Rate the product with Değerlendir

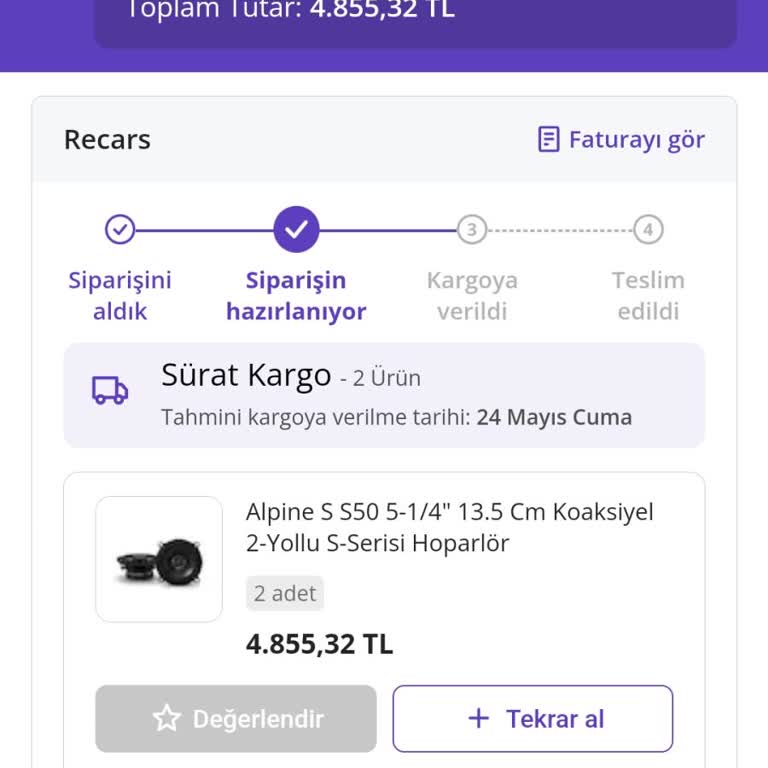coord(236,718)
